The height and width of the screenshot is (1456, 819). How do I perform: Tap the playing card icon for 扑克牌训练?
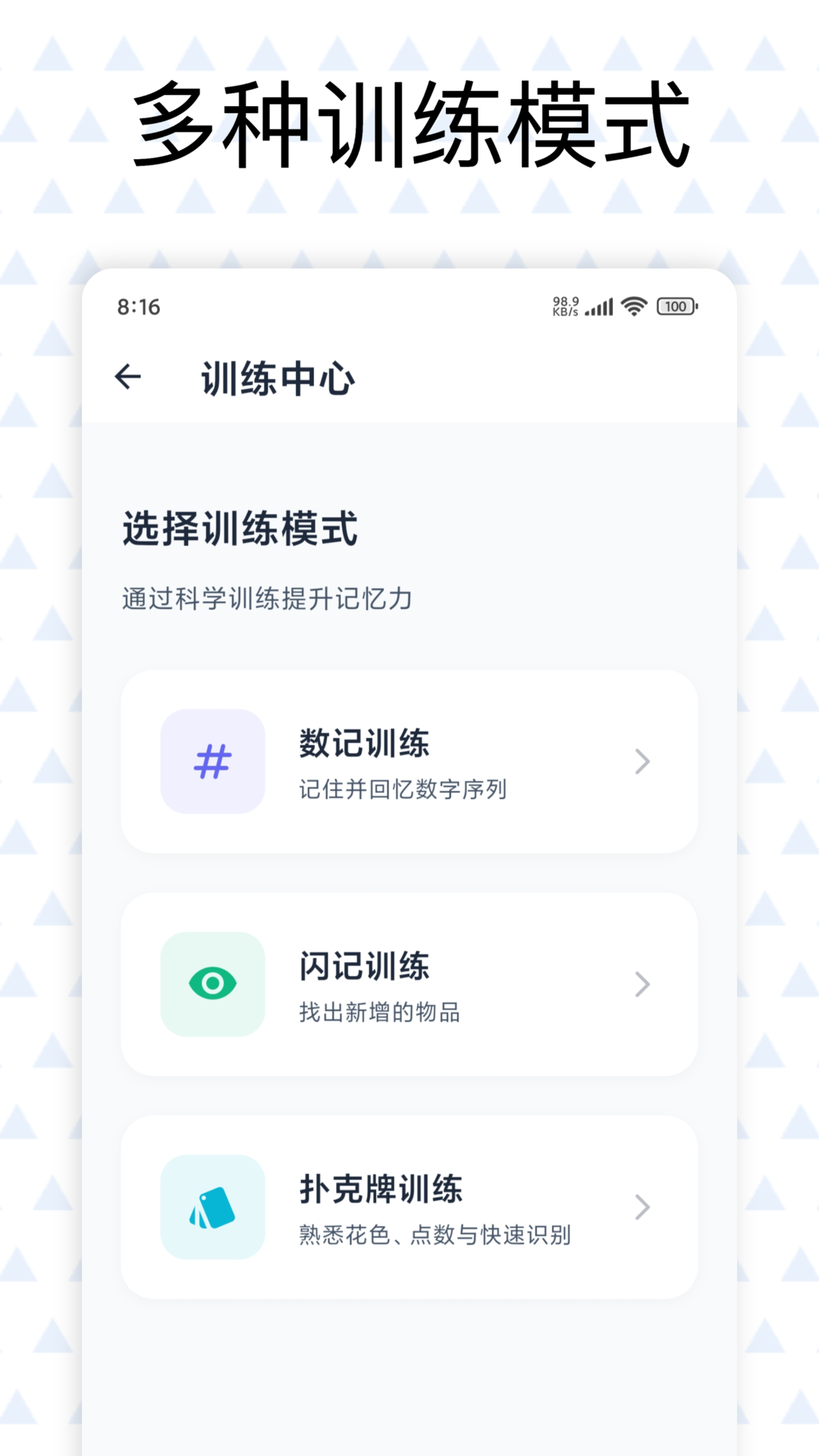[213, 1206]
